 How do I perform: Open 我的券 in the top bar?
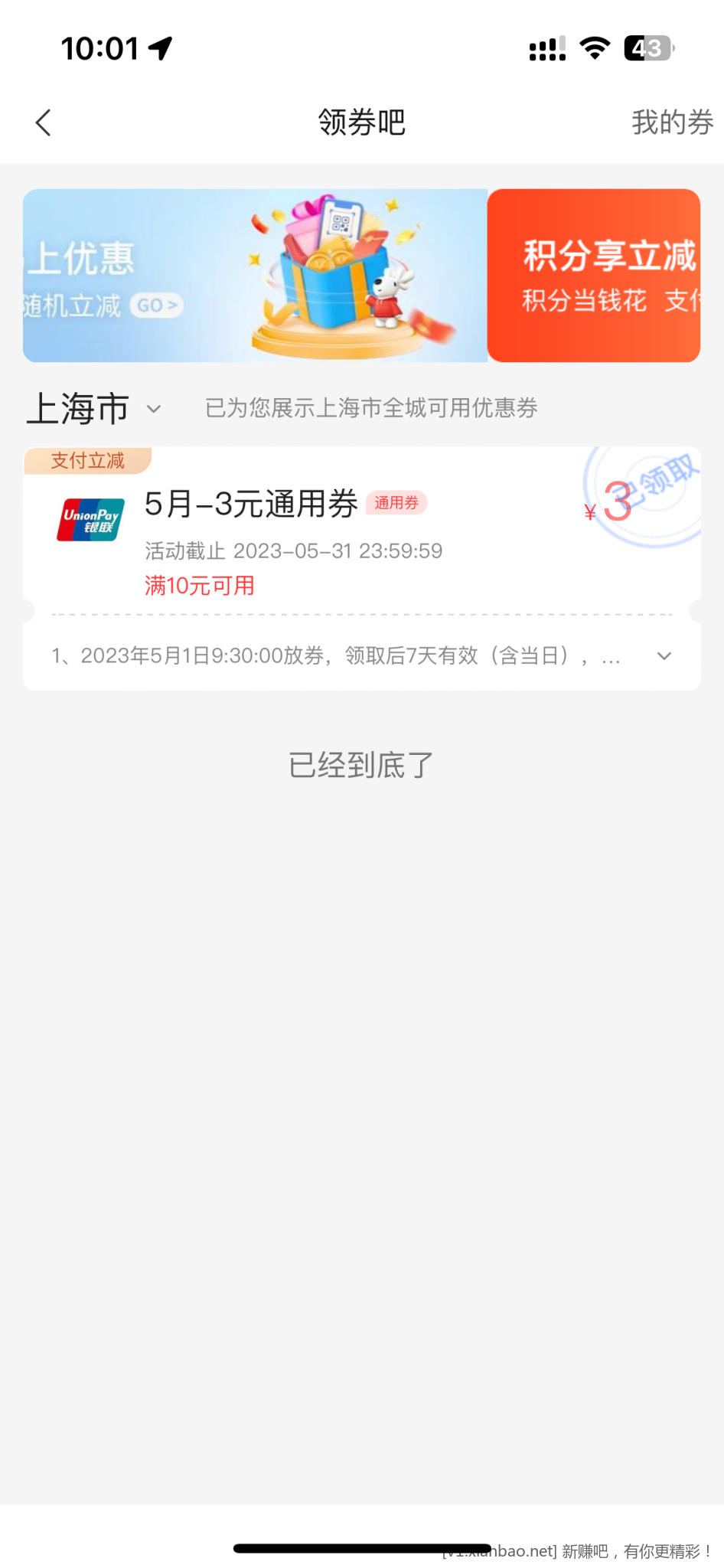point(671,122)
